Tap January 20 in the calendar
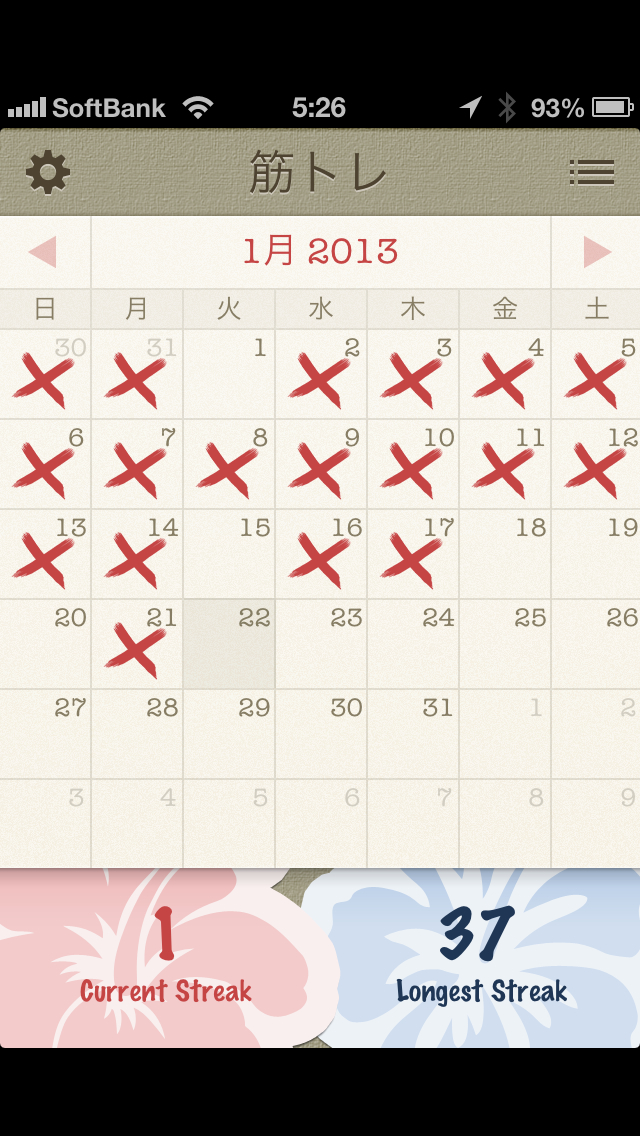 [x=45, y=645]
